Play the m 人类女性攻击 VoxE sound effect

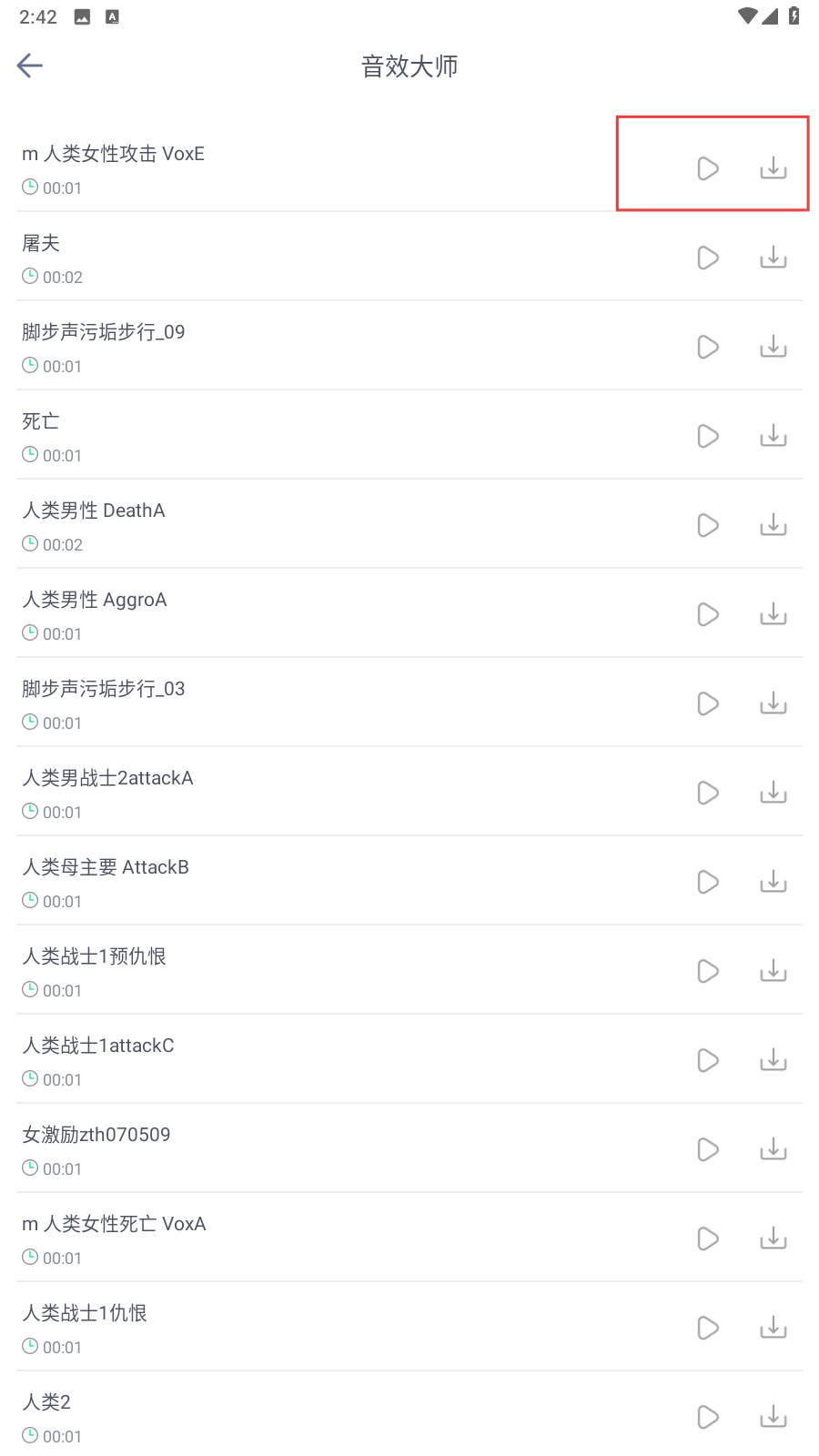click(708, 167)
